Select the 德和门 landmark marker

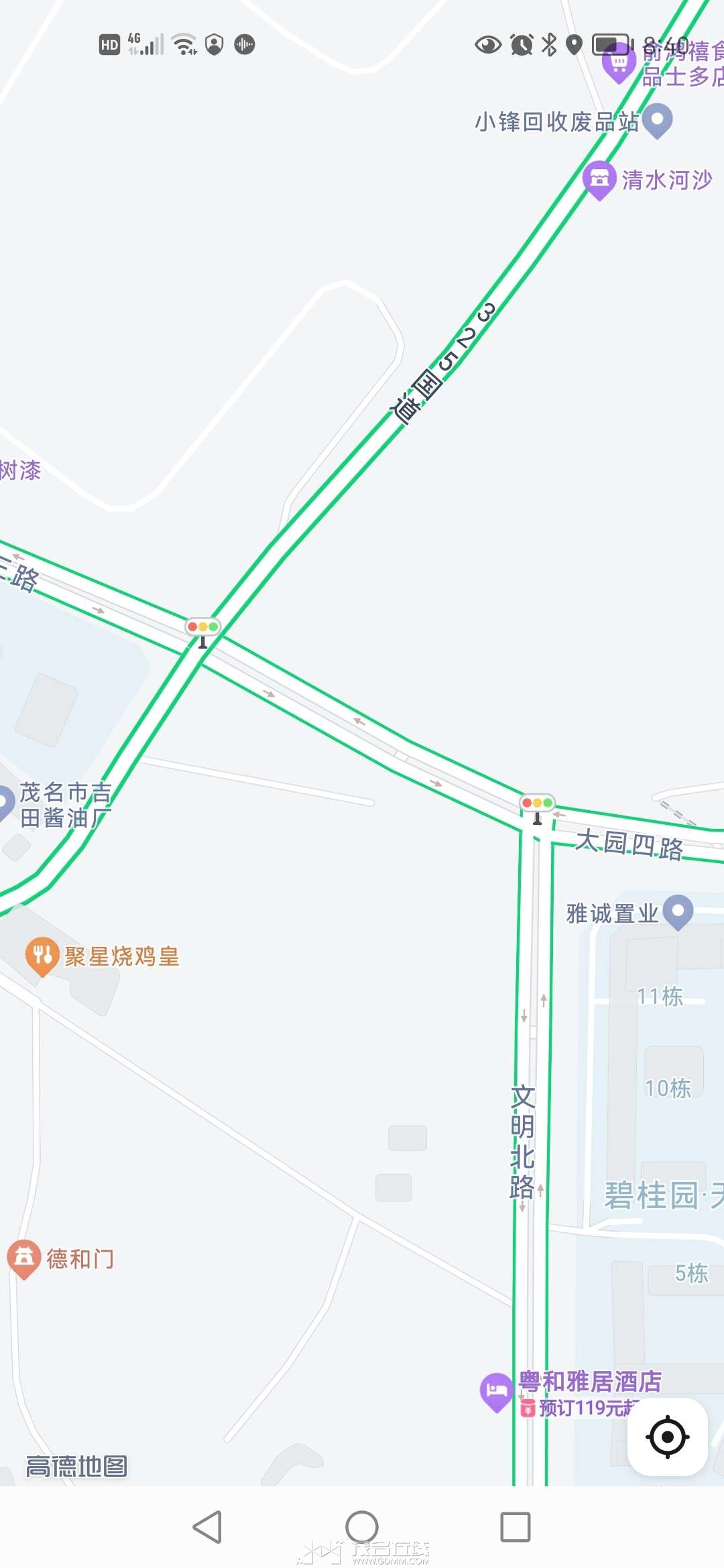click(24, 1259)
